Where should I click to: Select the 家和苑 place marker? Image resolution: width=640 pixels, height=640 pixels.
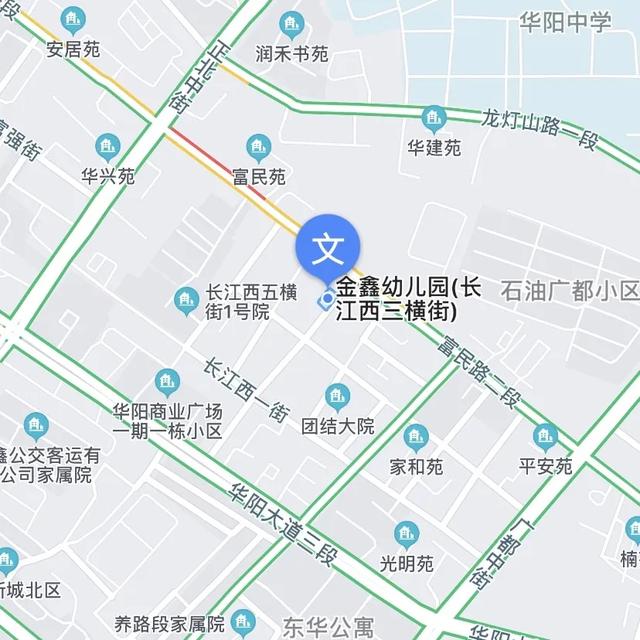[416, 438]
